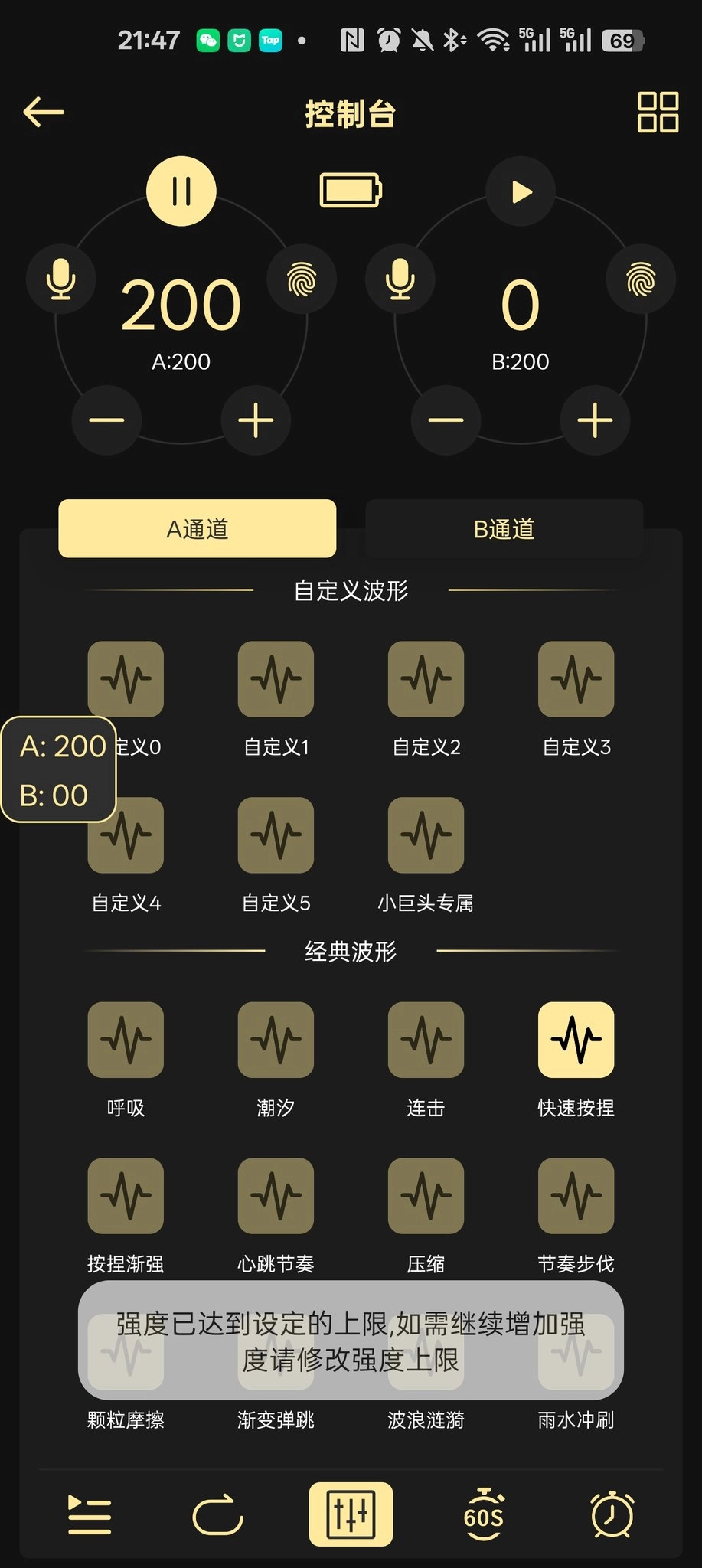Start channel B with the play button
Screen dimensions: 702x1568
click(521, 191)
